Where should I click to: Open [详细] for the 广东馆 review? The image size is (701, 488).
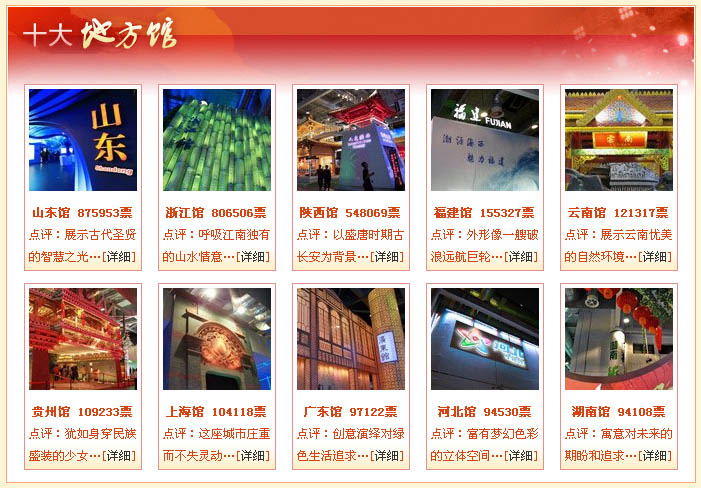(387, 456)
